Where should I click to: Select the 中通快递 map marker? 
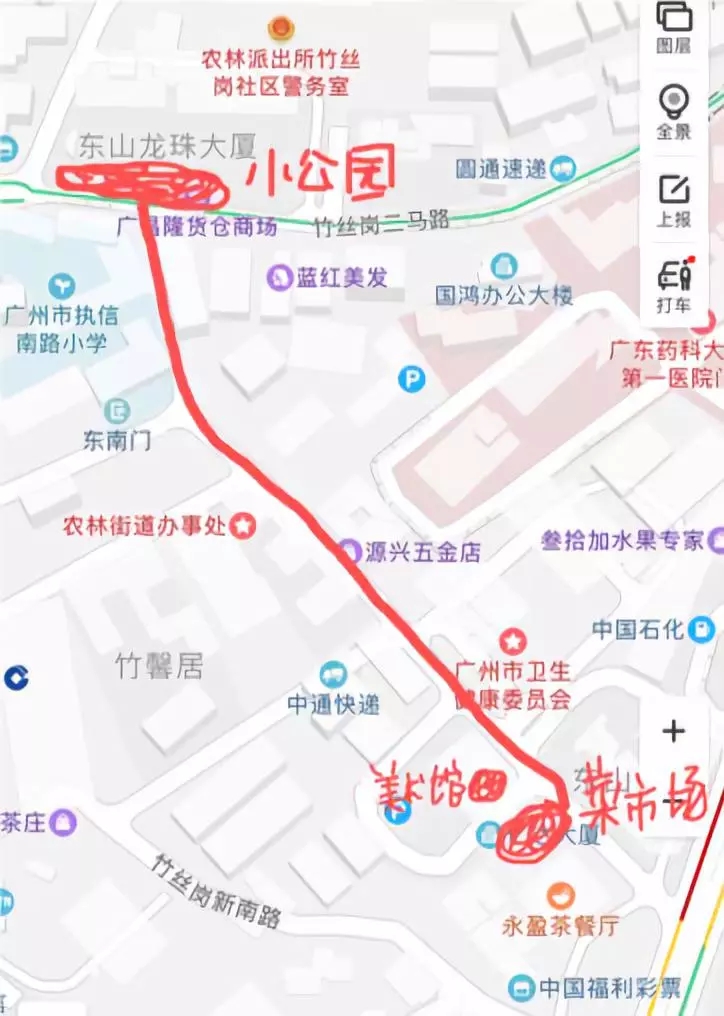[333, 675]
